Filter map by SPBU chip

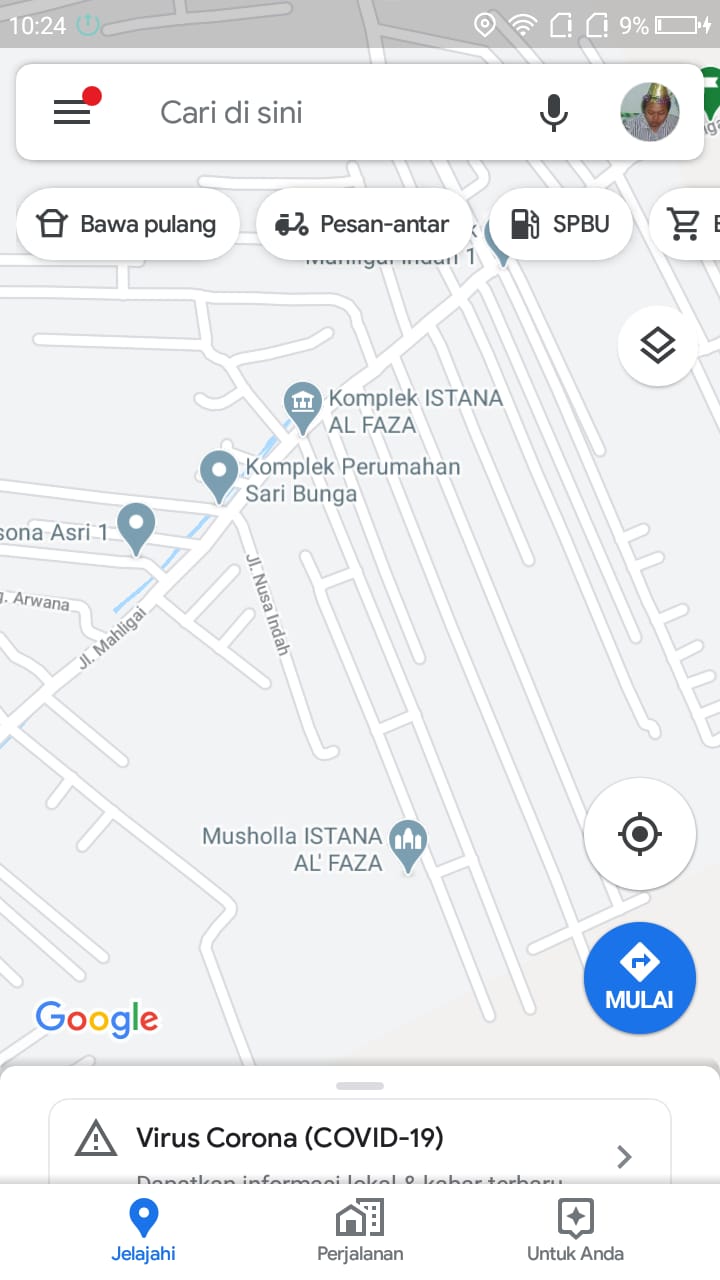[x=560, y=224]
